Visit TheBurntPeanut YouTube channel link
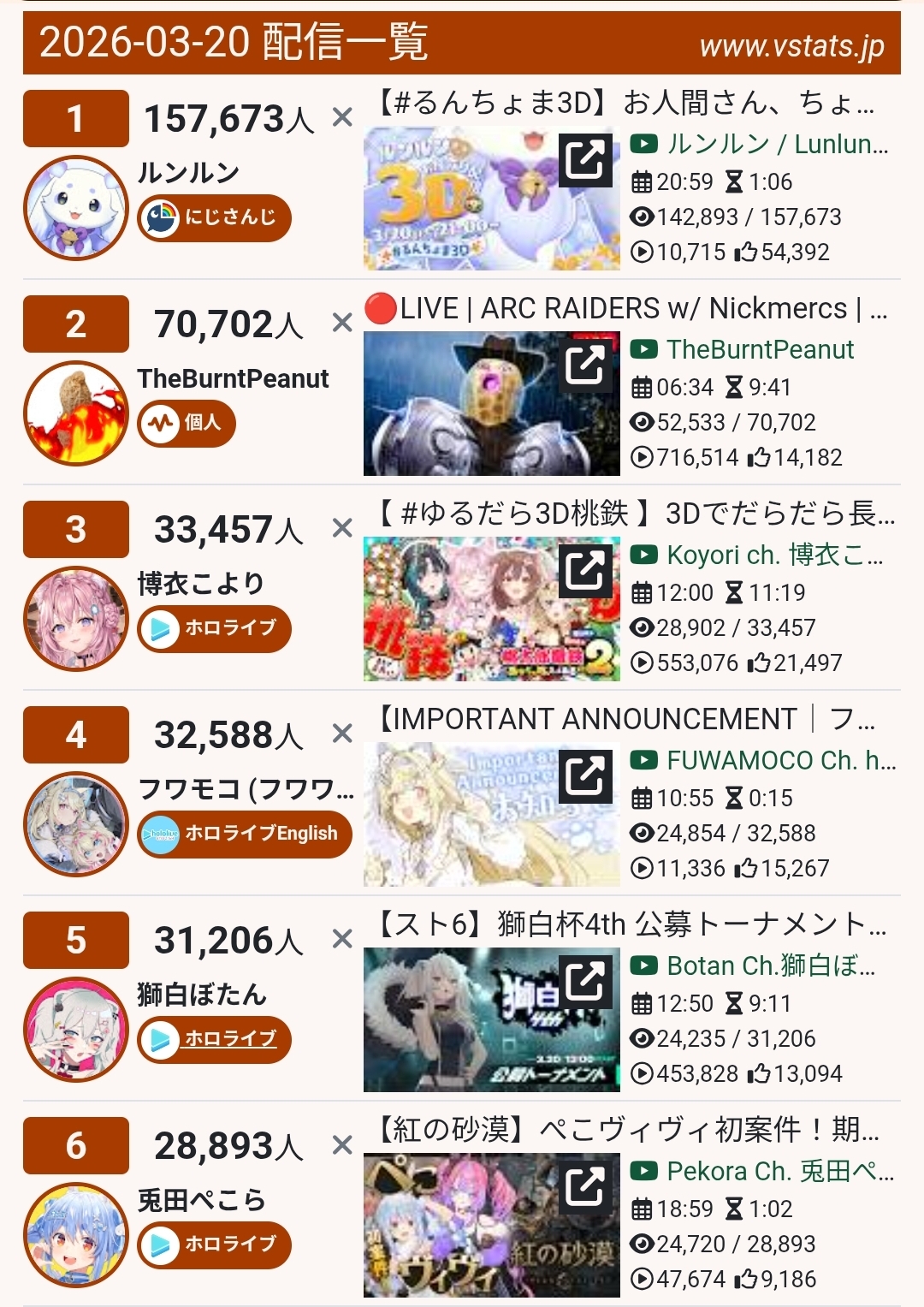Viewport: 924px width, 1307px height. click(759, 349)
